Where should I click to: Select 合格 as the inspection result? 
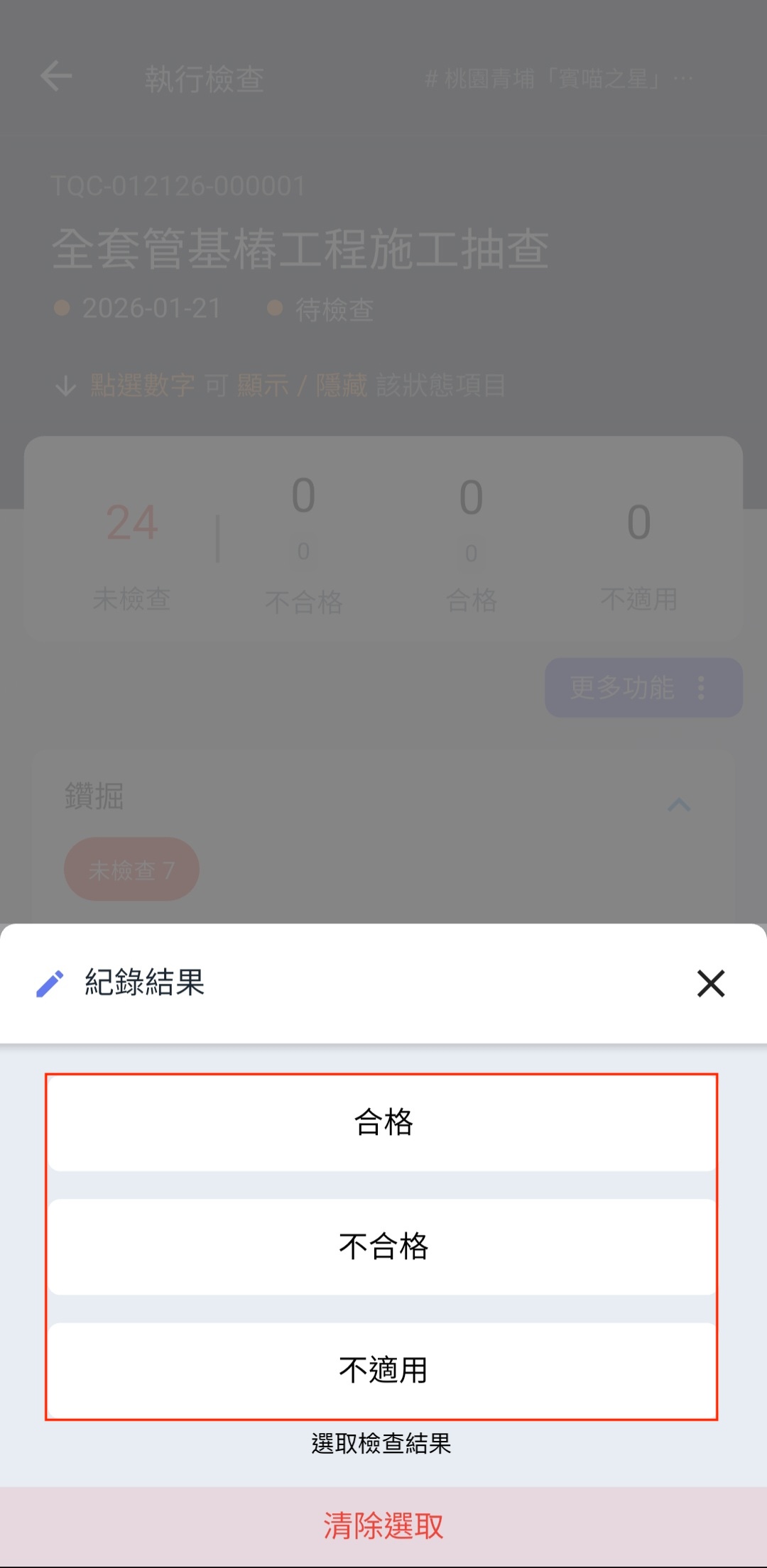(383, 1123)
